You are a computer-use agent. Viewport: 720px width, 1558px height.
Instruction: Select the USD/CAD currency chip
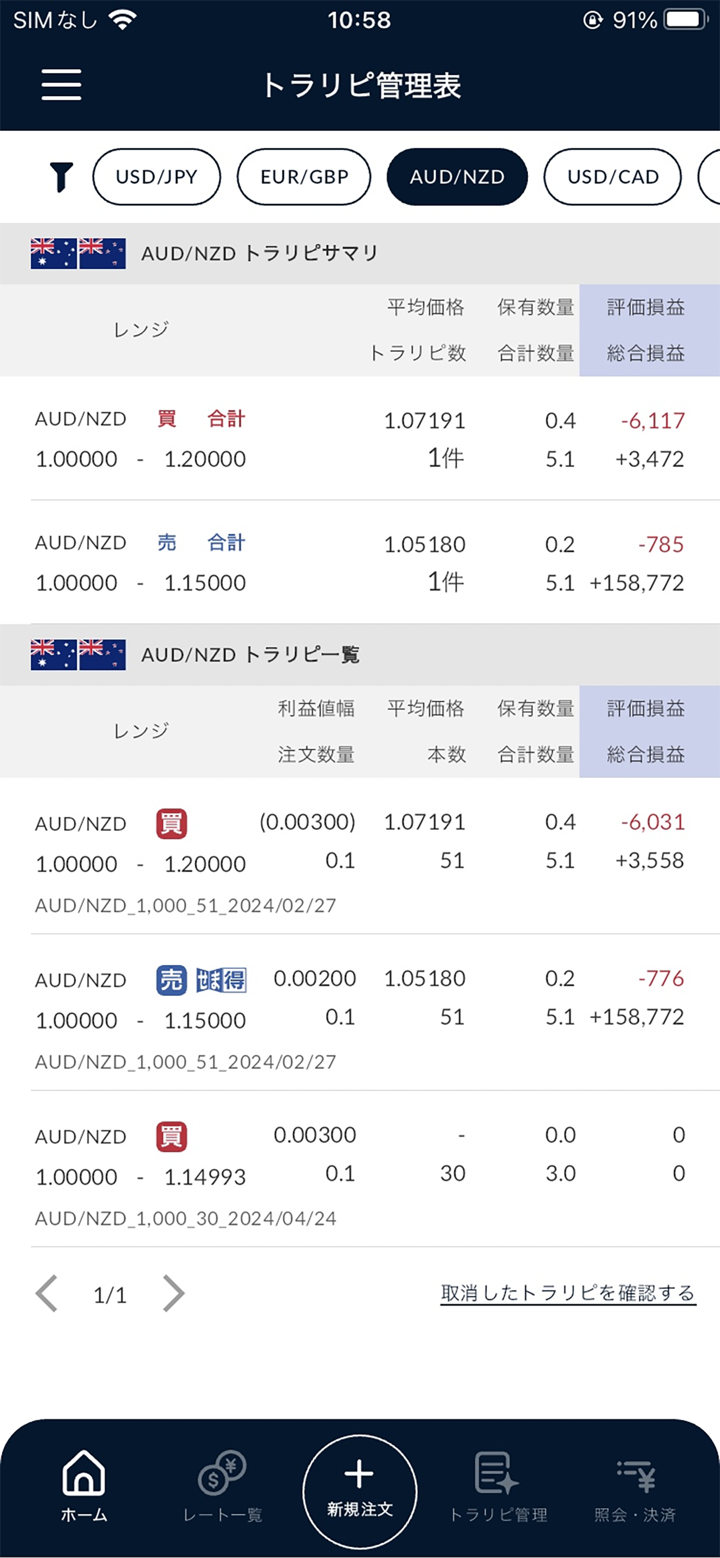click(x=613, y=178)
